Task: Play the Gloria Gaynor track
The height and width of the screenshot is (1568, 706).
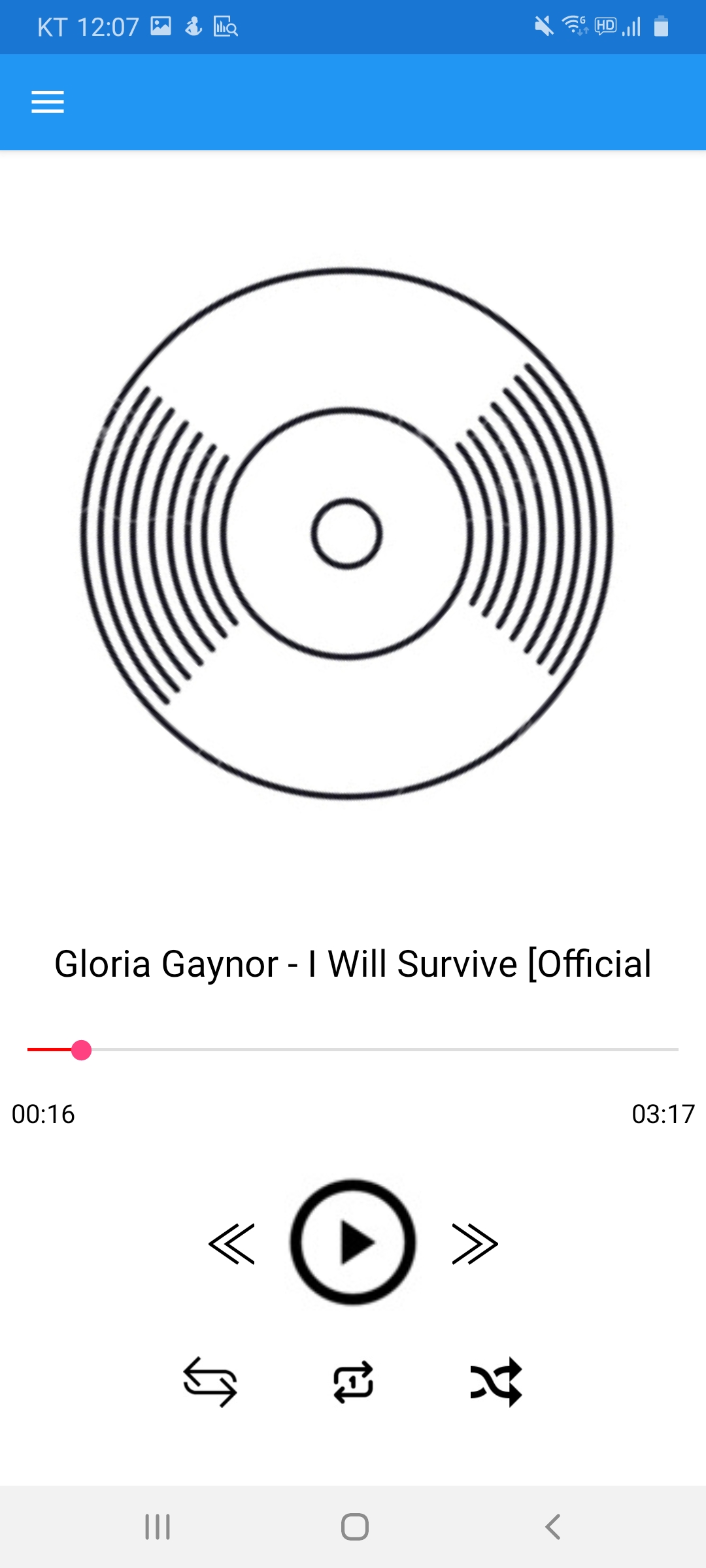Action: tap(353, 1242)
